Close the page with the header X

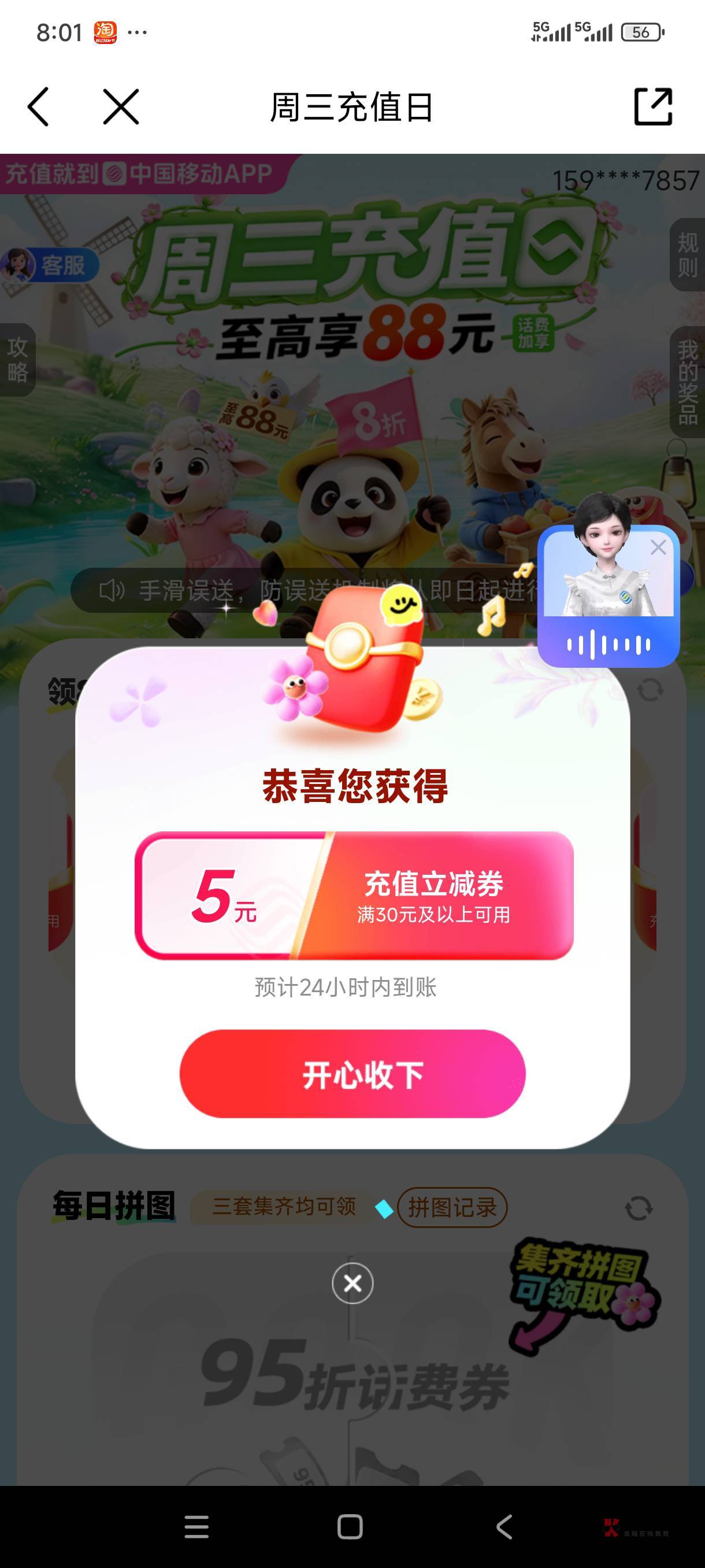click(121, 106)
